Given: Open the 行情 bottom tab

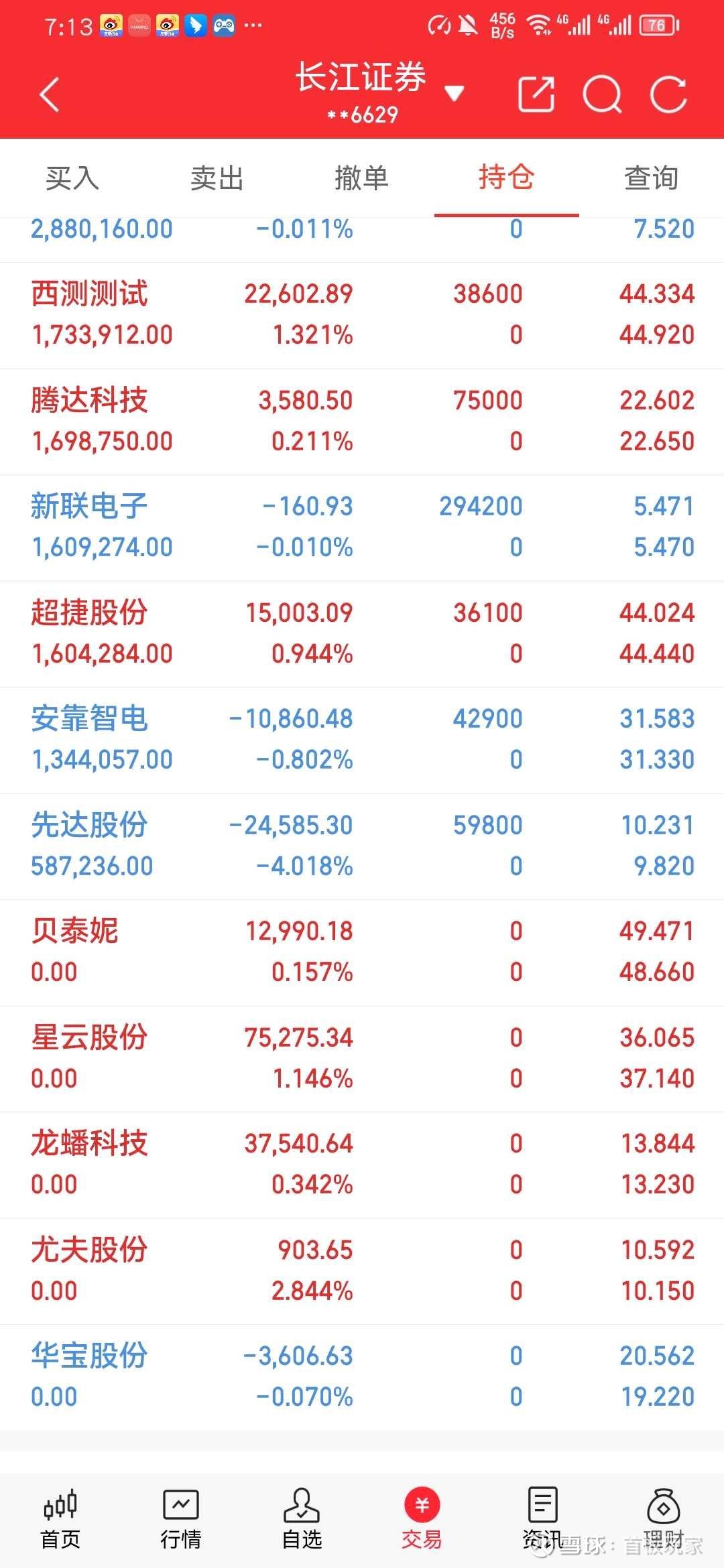Looking at the screenshot, I should click(x=181, y=1518).
